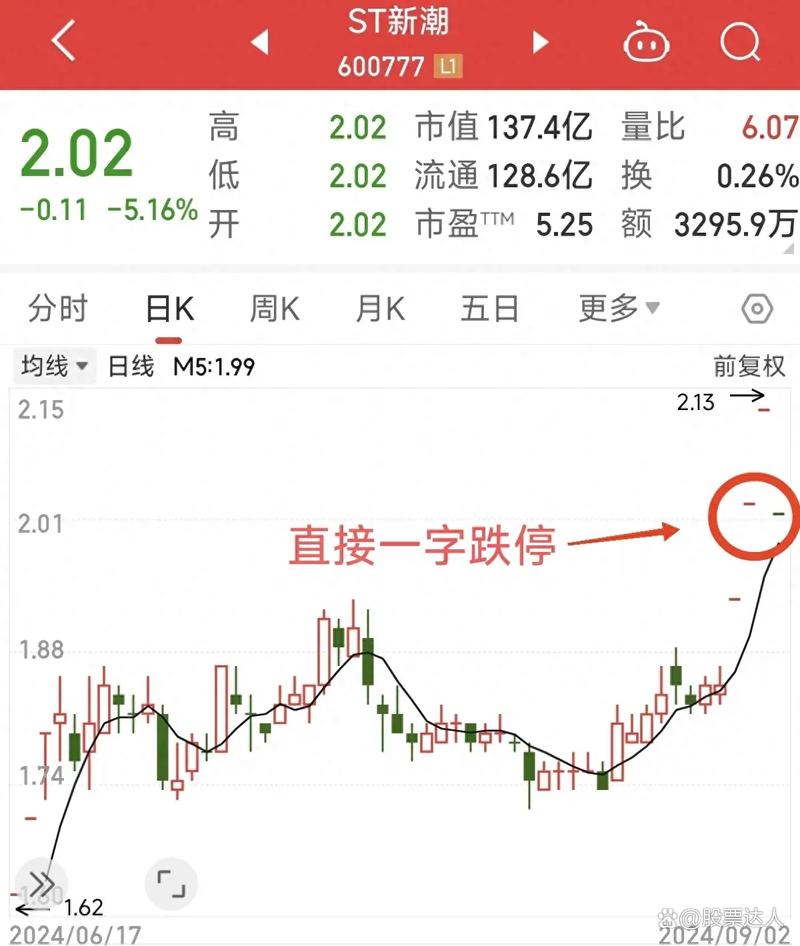Switch to the 五日 tab
This screenshot has width=800, height=946.
[x=490, y=309]
